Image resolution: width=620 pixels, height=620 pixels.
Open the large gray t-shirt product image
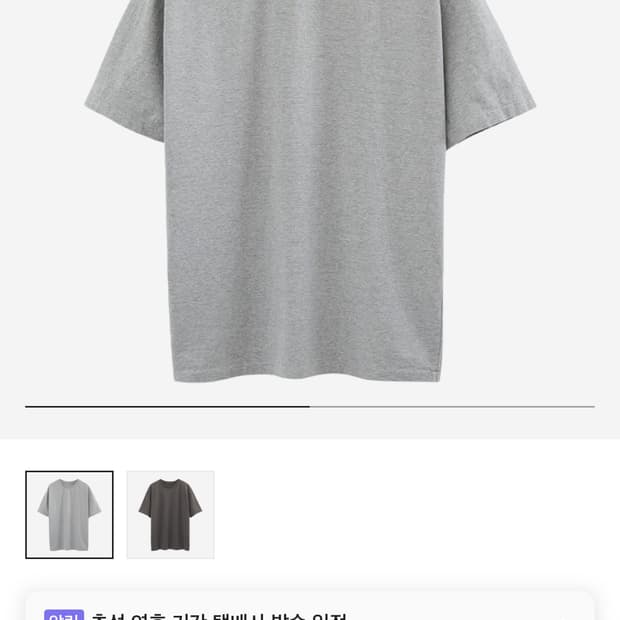[x=310, y=191]
